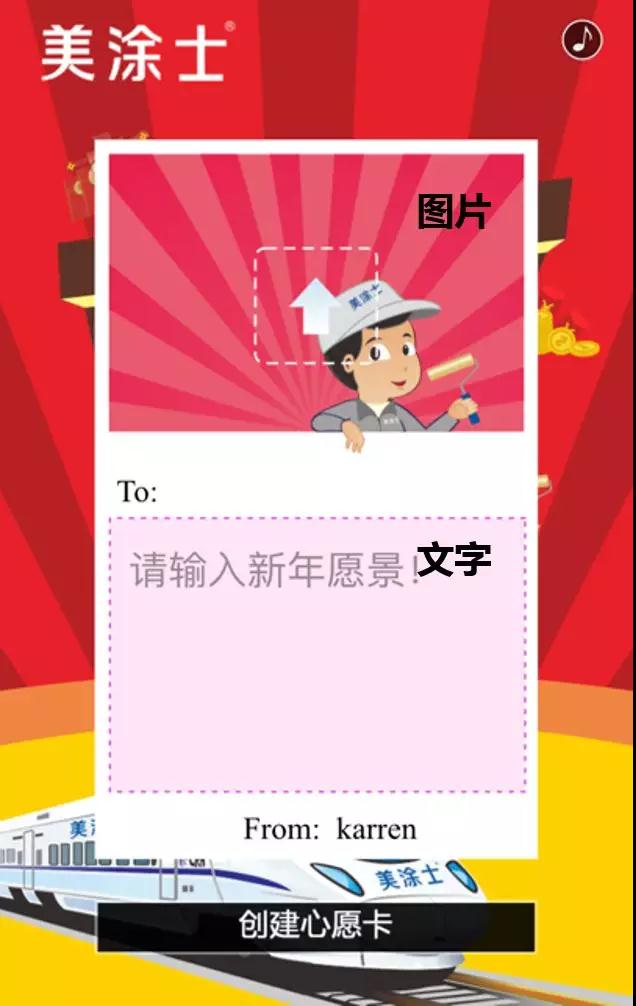Edit the From name karren
636x1006 pixels.
(377, 829)
